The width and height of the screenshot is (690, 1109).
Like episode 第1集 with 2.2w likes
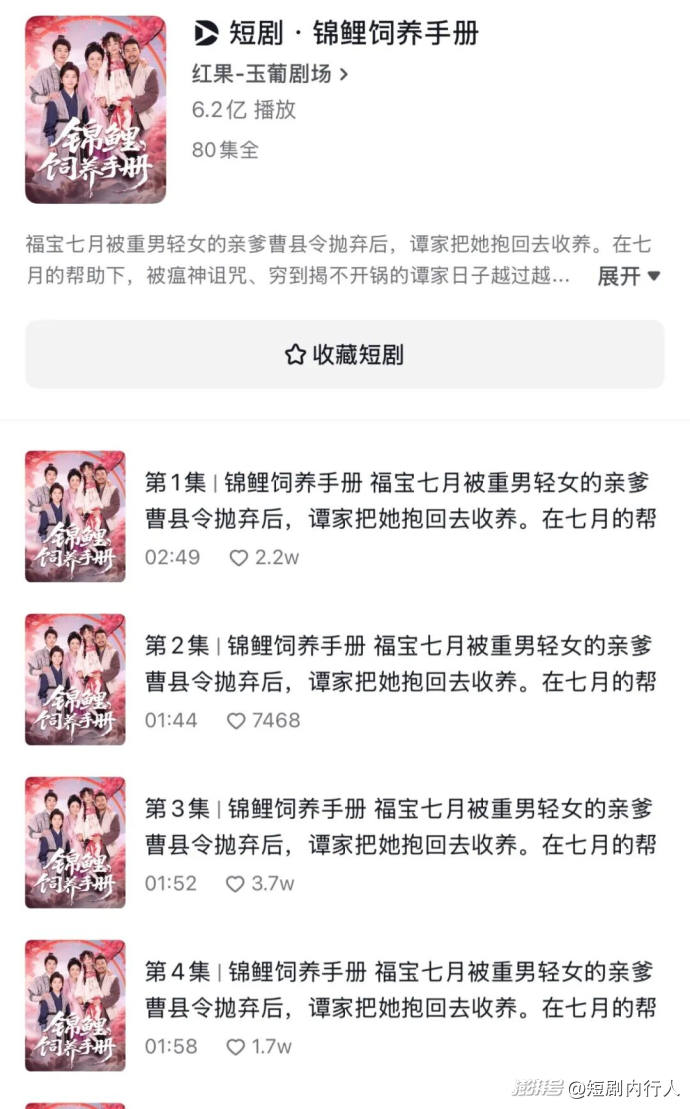click(x=238, y=558)
